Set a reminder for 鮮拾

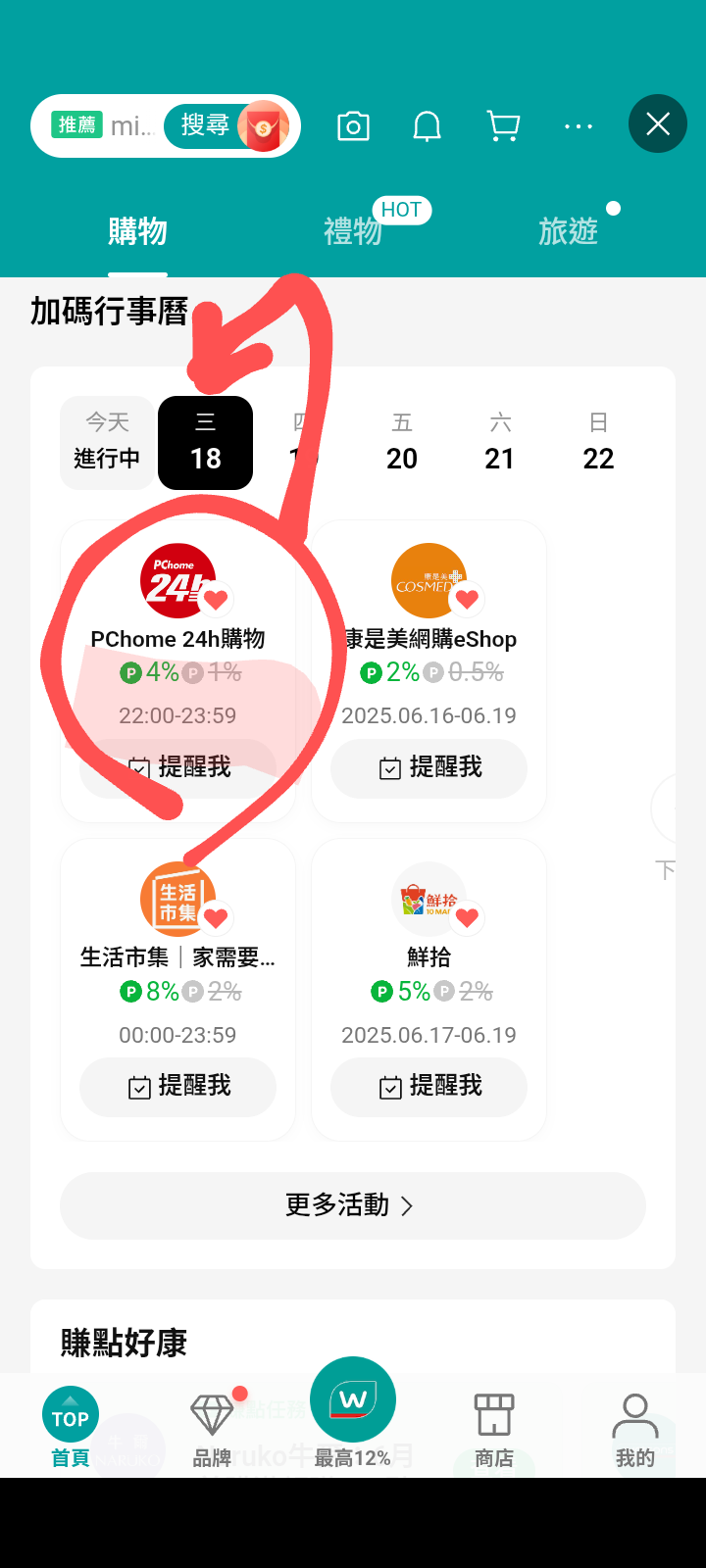coord(429,1086)
